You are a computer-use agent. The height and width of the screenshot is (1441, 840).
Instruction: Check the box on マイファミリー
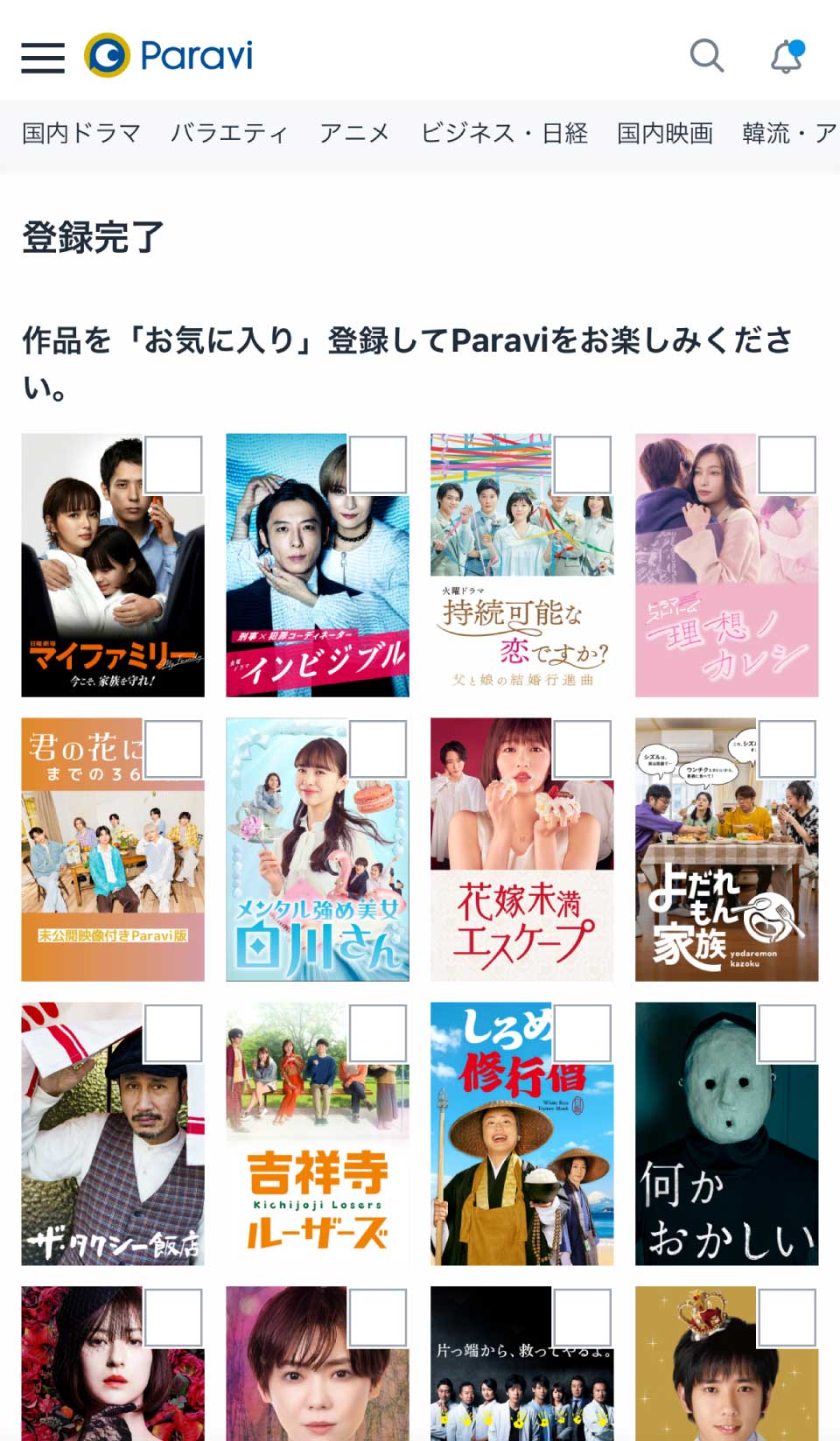click(x=173, y=465)
